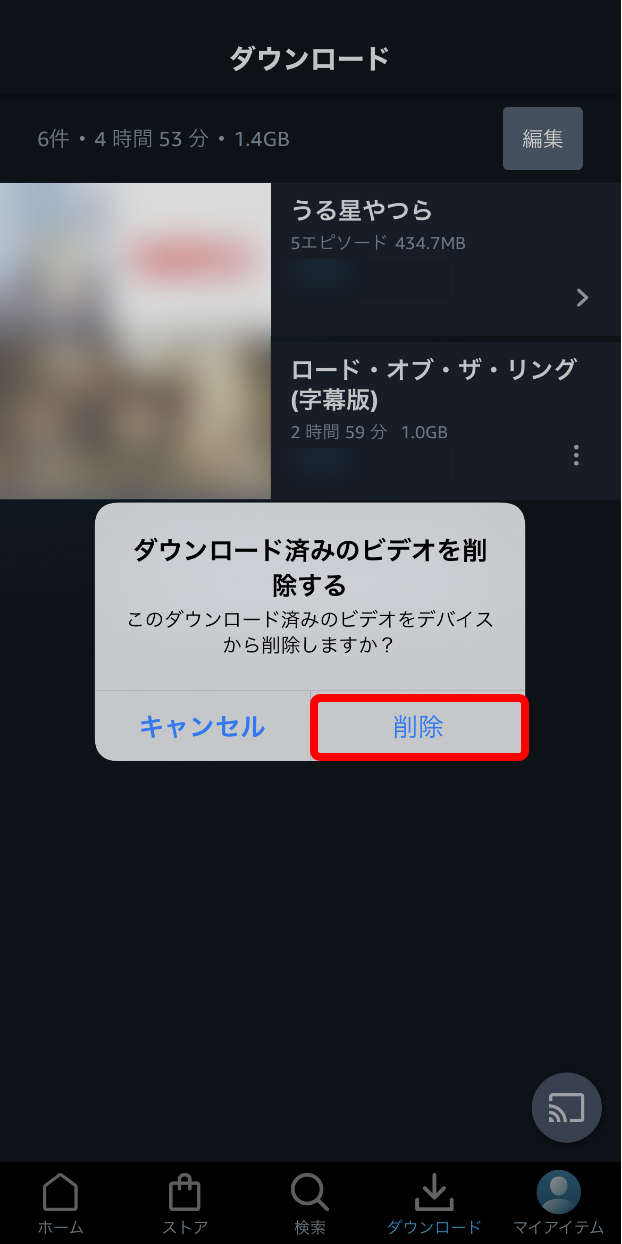This screenshot has width=622, height=1244.
Task: Switch to the ストア tab
Action: pyautogui.click(x=185, y=1203)
